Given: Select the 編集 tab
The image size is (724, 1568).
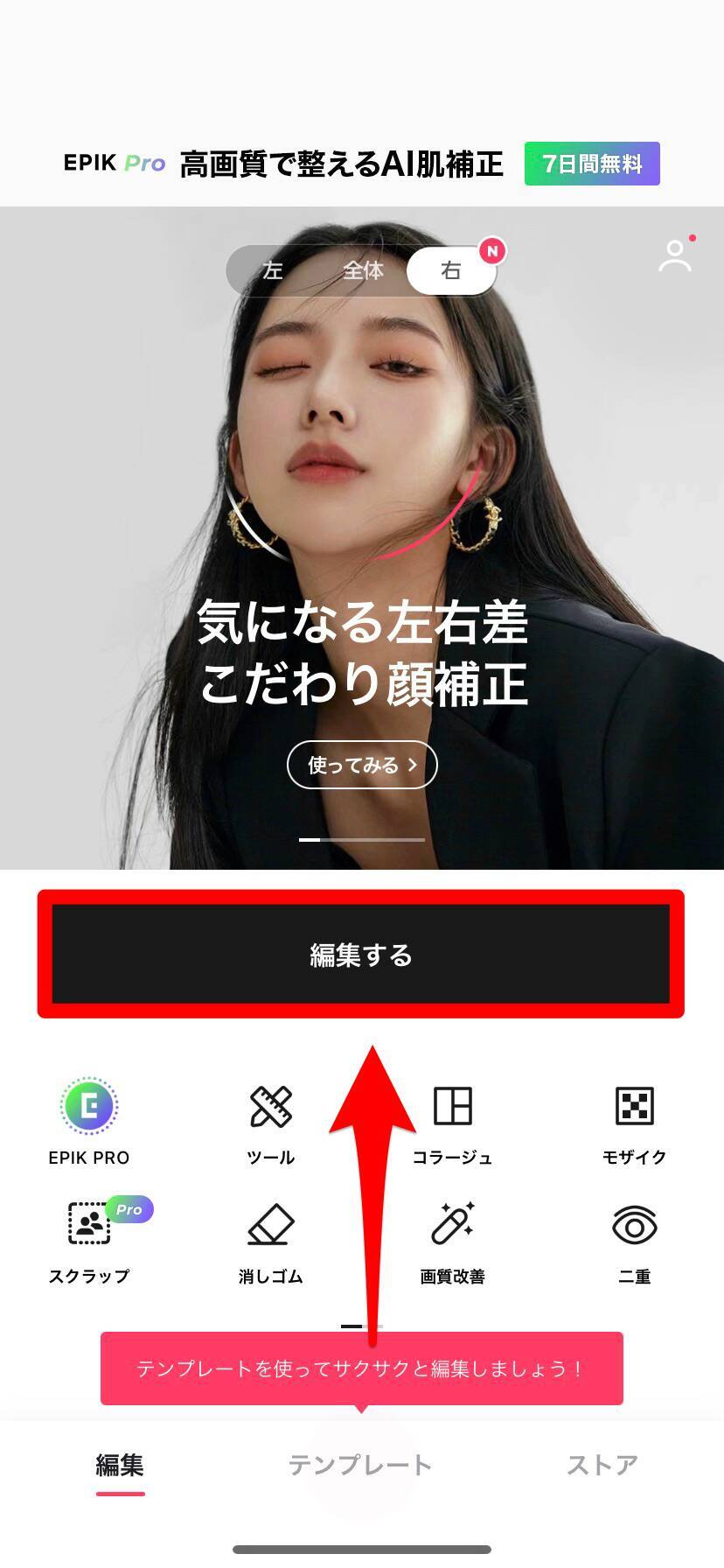Looking at the screenshot, I should tap(120, 1465).
